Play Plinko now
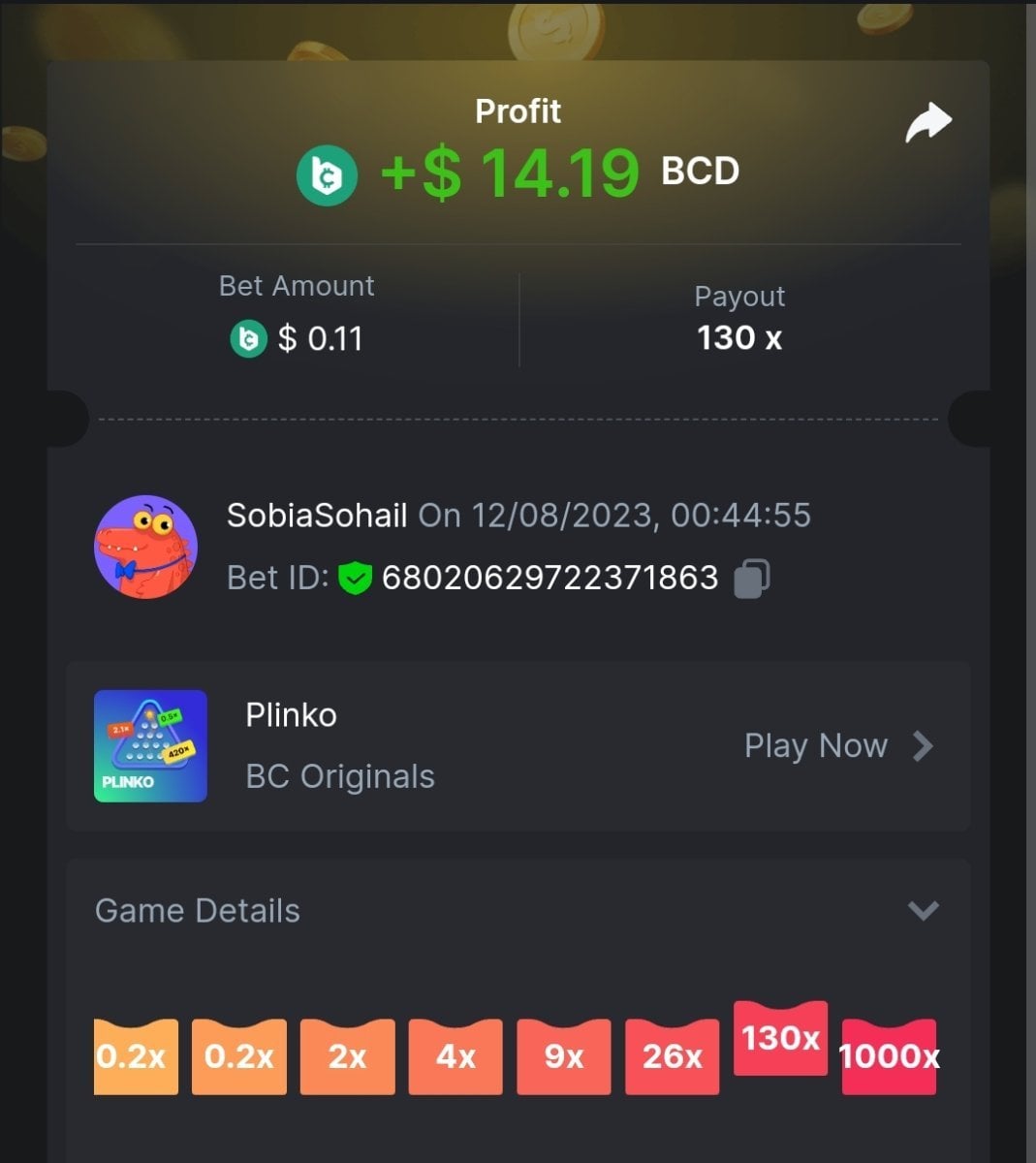 click(837, 745)
